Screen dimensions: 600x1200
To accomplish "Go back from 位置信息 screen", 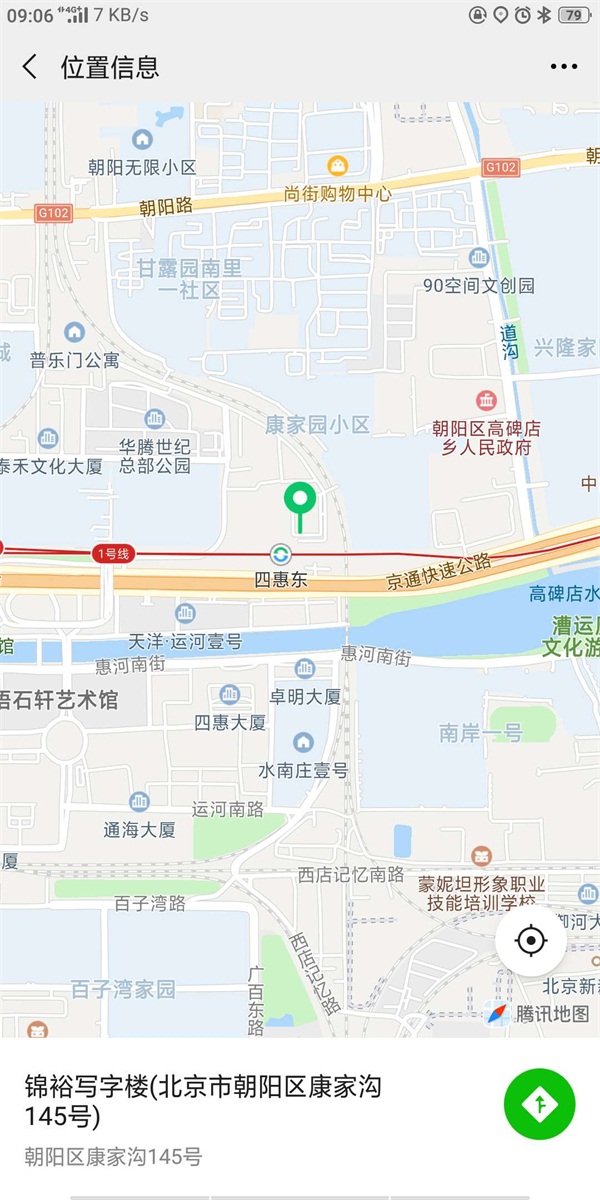I will [x=30, y=67].
